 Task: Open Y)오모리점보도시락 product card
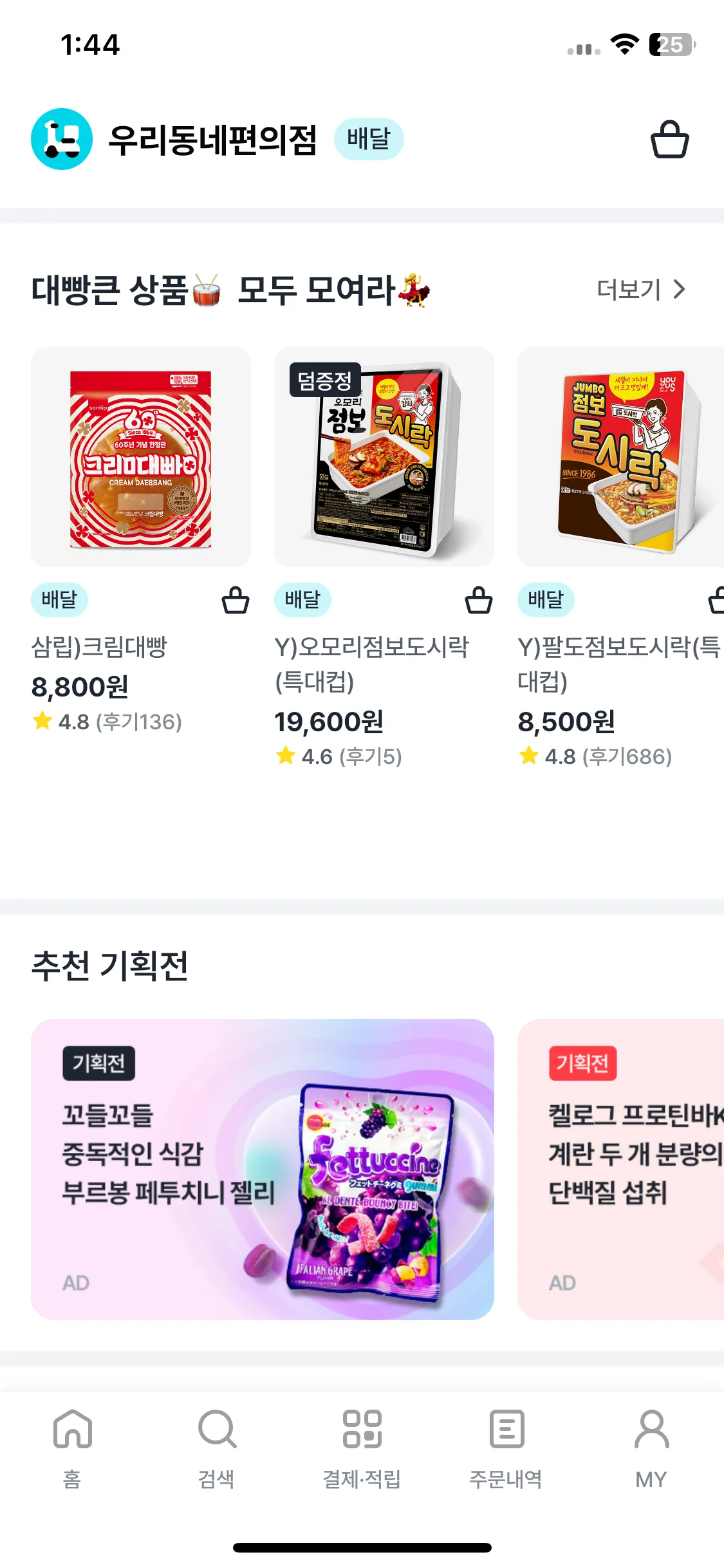(x=384, y=457)
